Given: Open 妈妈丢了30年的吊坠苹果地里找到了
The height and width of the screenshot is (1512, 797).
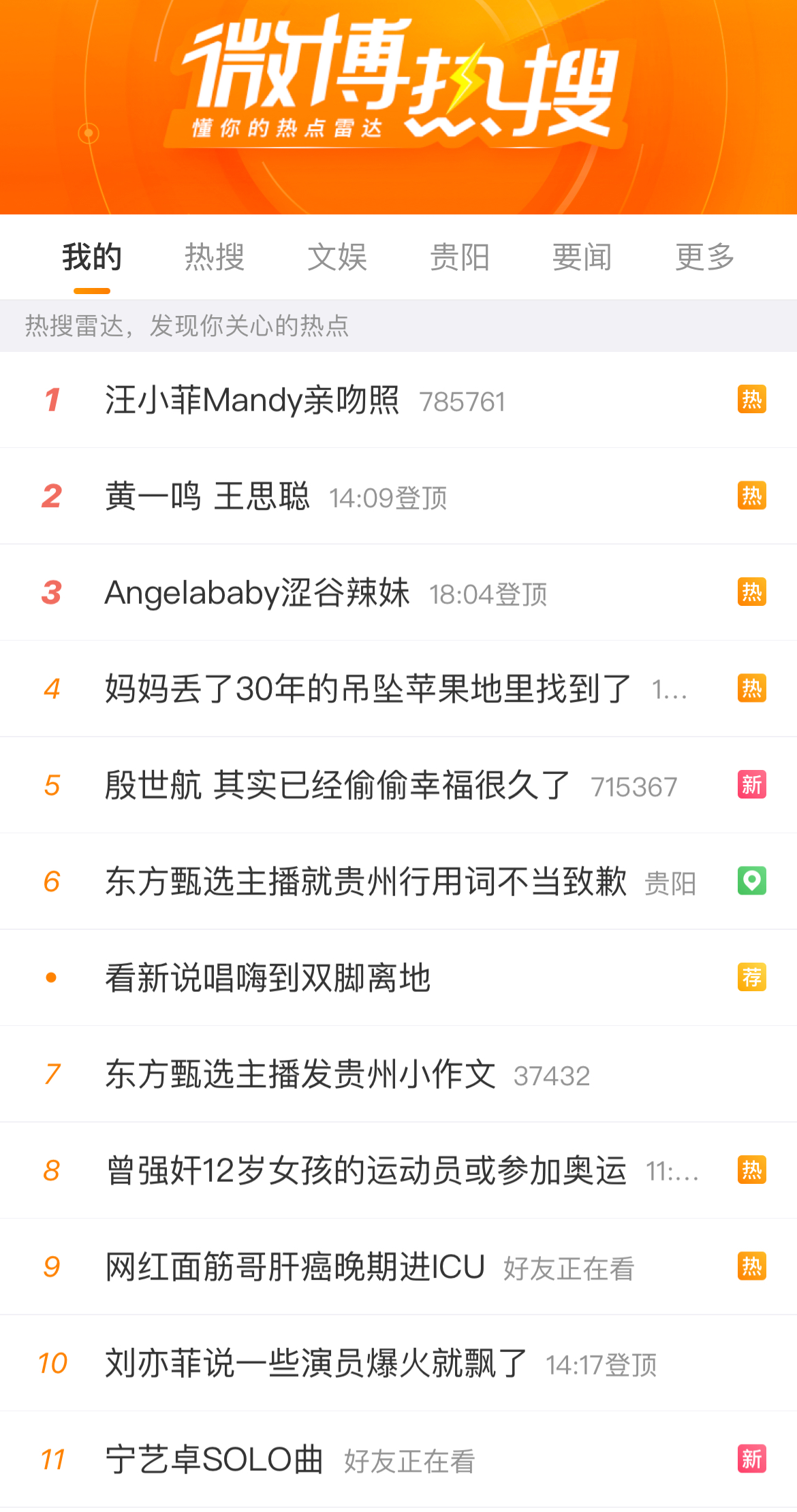Looking at the screenshot, I should coord(368,689).
